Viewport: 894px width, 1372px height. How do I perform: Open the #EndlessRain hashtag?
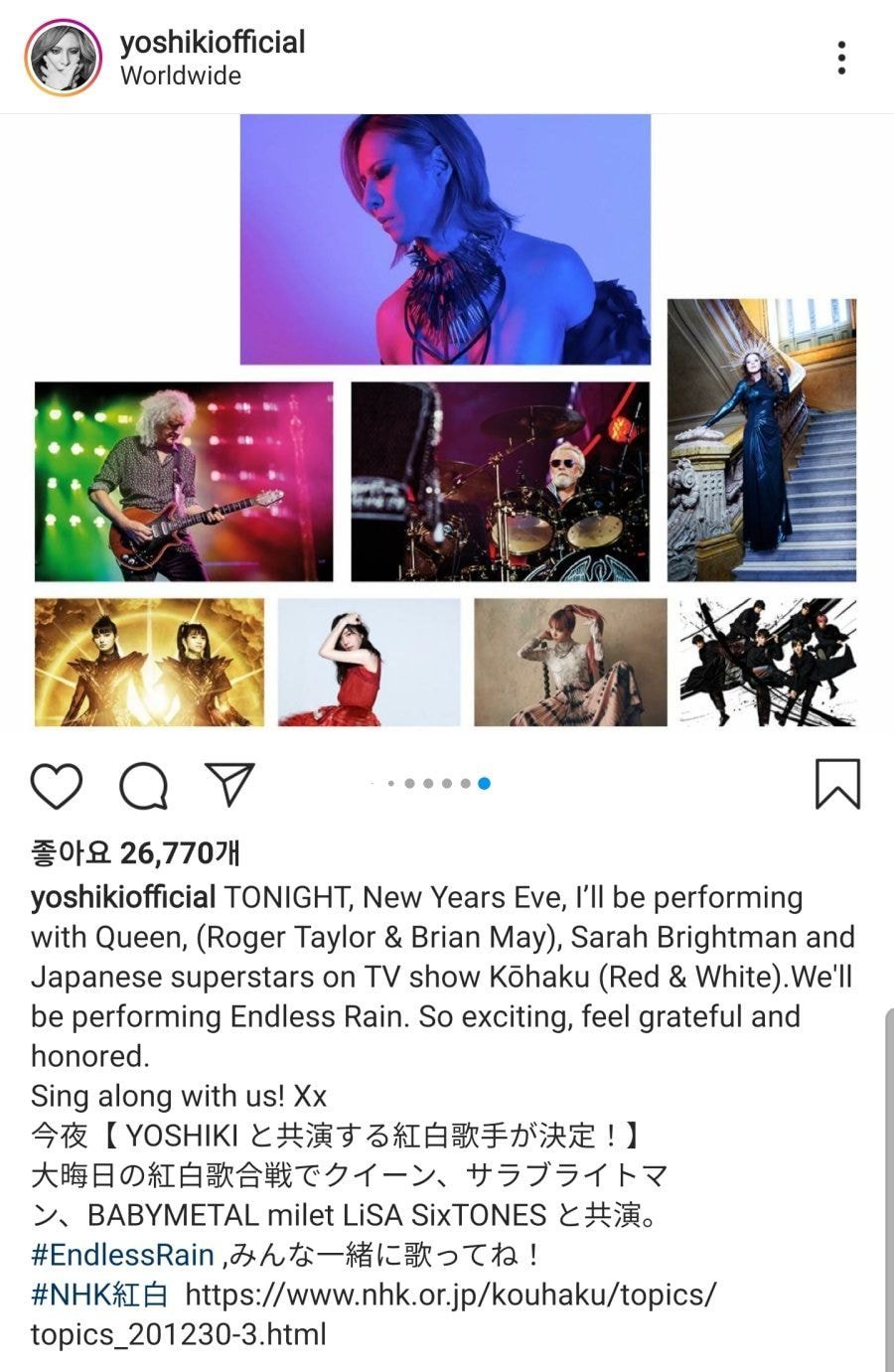click(x=122, y=1255)
